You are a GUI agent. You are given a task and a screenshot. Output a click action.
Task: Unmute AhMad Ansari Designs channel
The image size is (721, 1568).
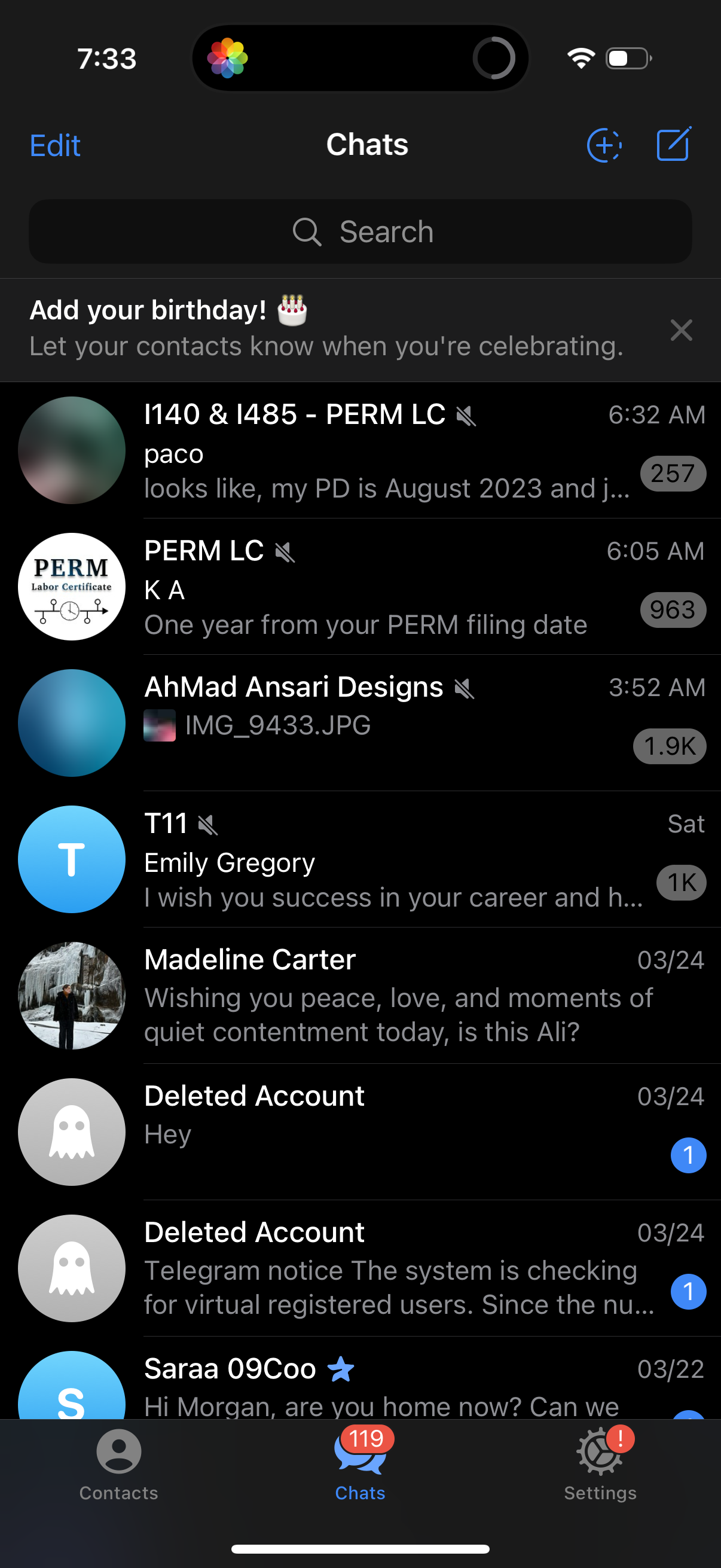point(465,688)
